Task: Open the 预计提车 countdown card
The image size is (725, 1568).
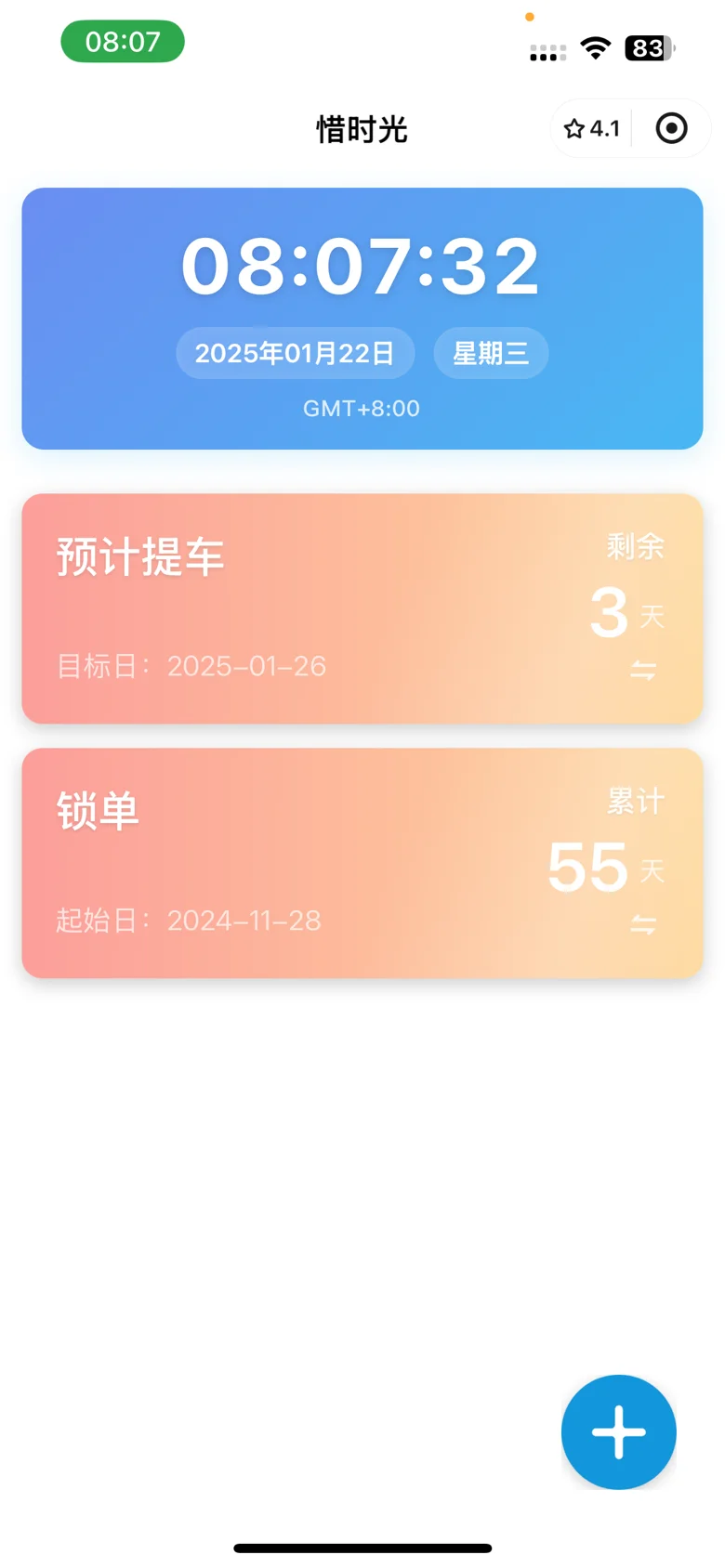Action: click(x=362, y=608)
